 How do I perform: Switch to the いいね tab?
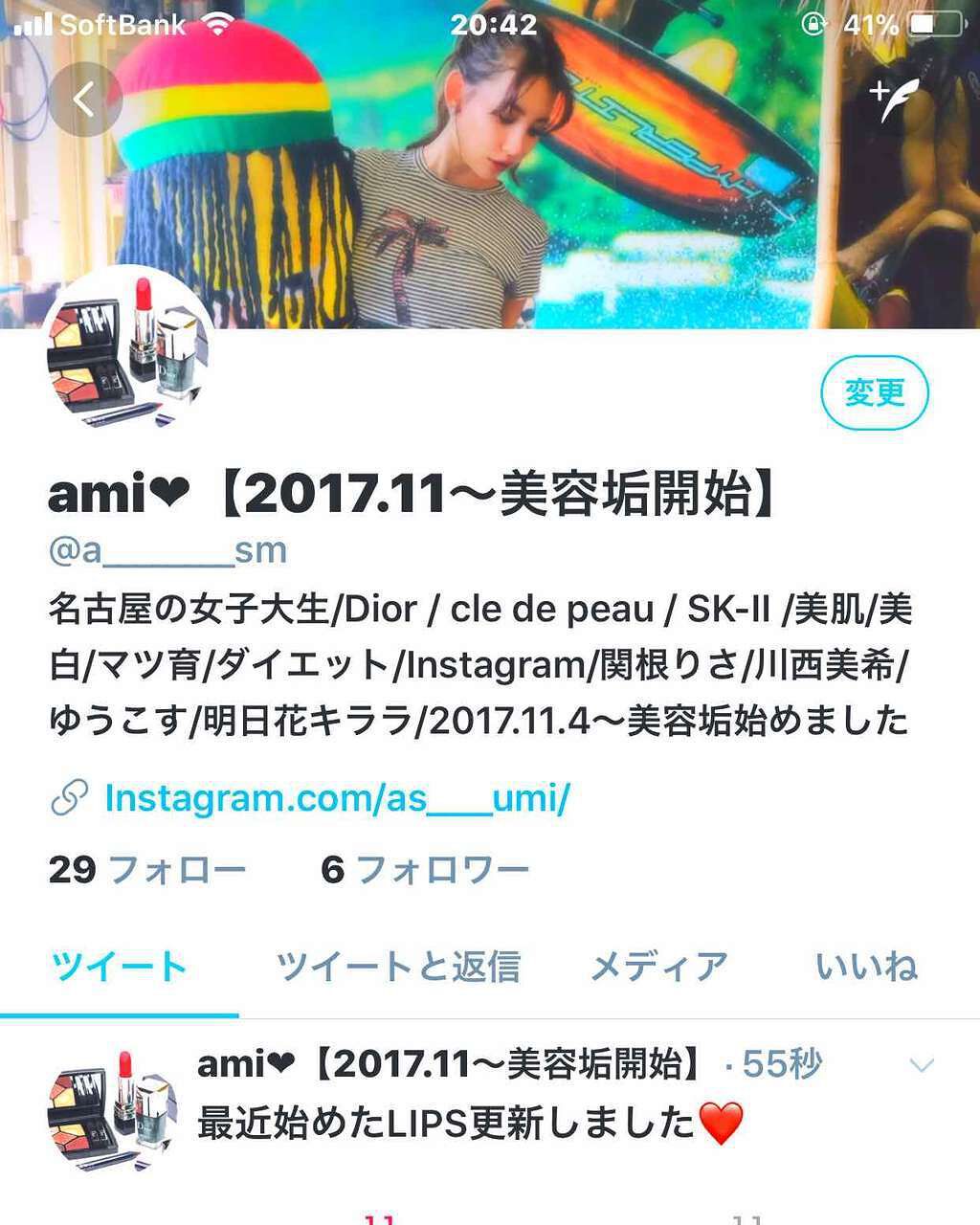tap(866, 967)
